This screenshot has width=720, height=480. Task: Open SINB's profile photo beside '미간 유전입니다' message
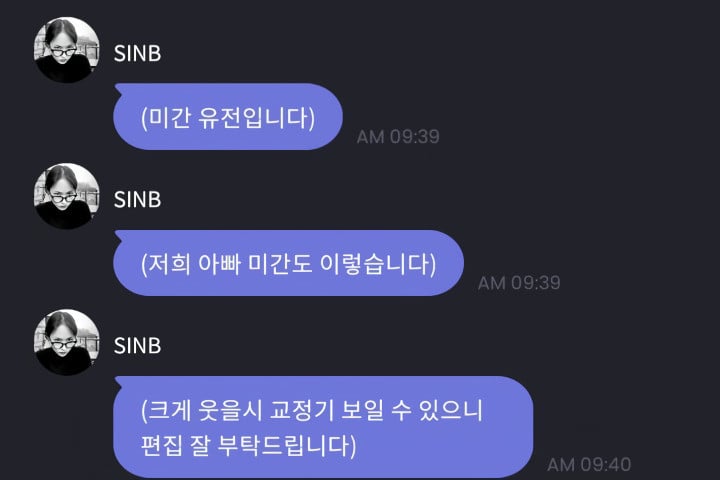pos(67,50)
